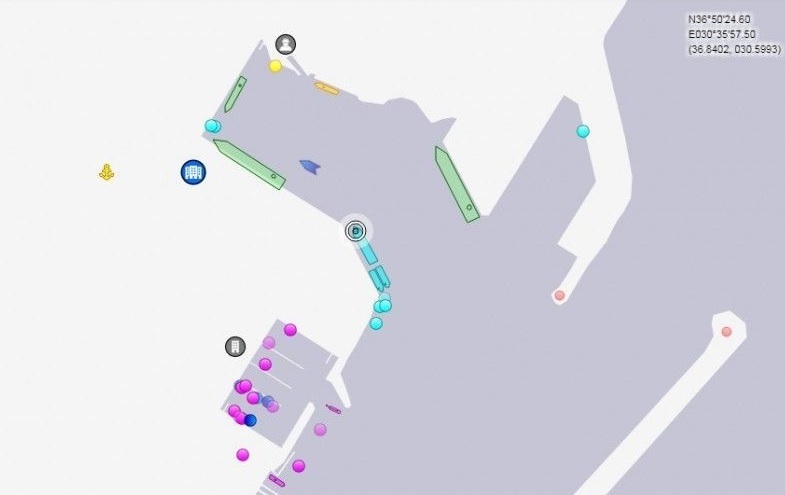Tap the selected vessel with target rings
The image size is (785, 495).
point(356,231)
